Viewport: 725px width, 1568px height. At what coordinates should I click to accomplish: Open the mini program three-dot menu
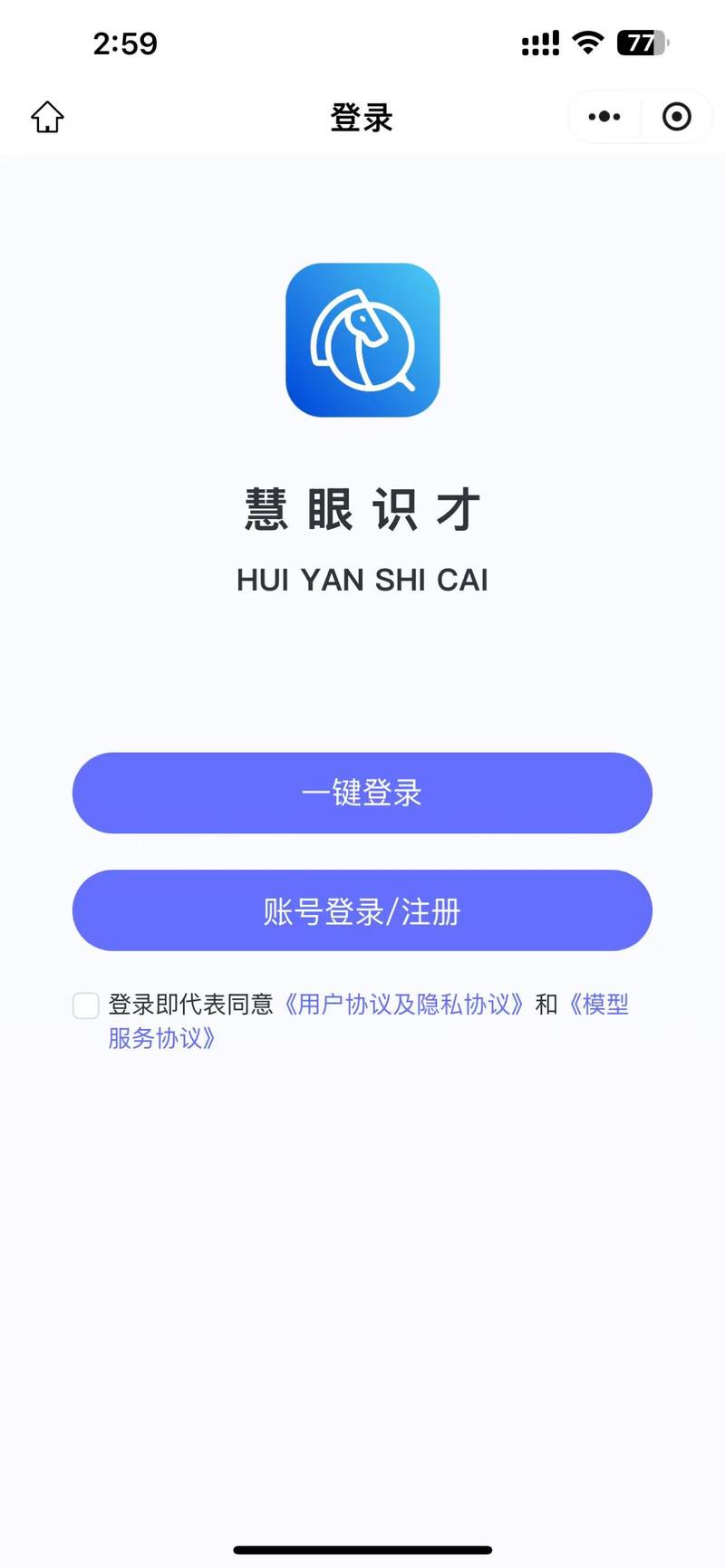[604, 117]
